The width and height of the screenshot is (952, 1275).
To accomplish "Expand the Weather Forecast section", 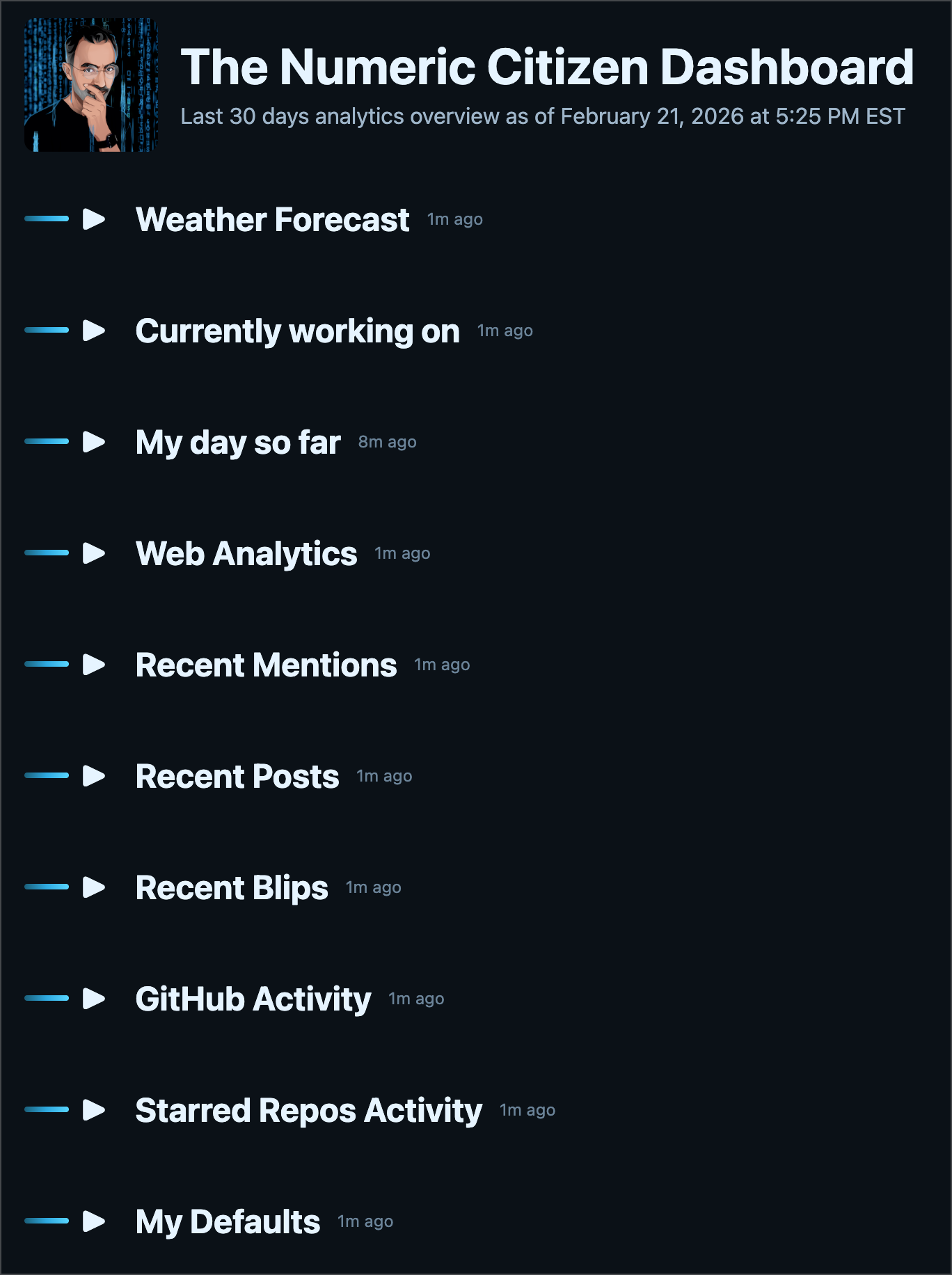I will point(94,219).
